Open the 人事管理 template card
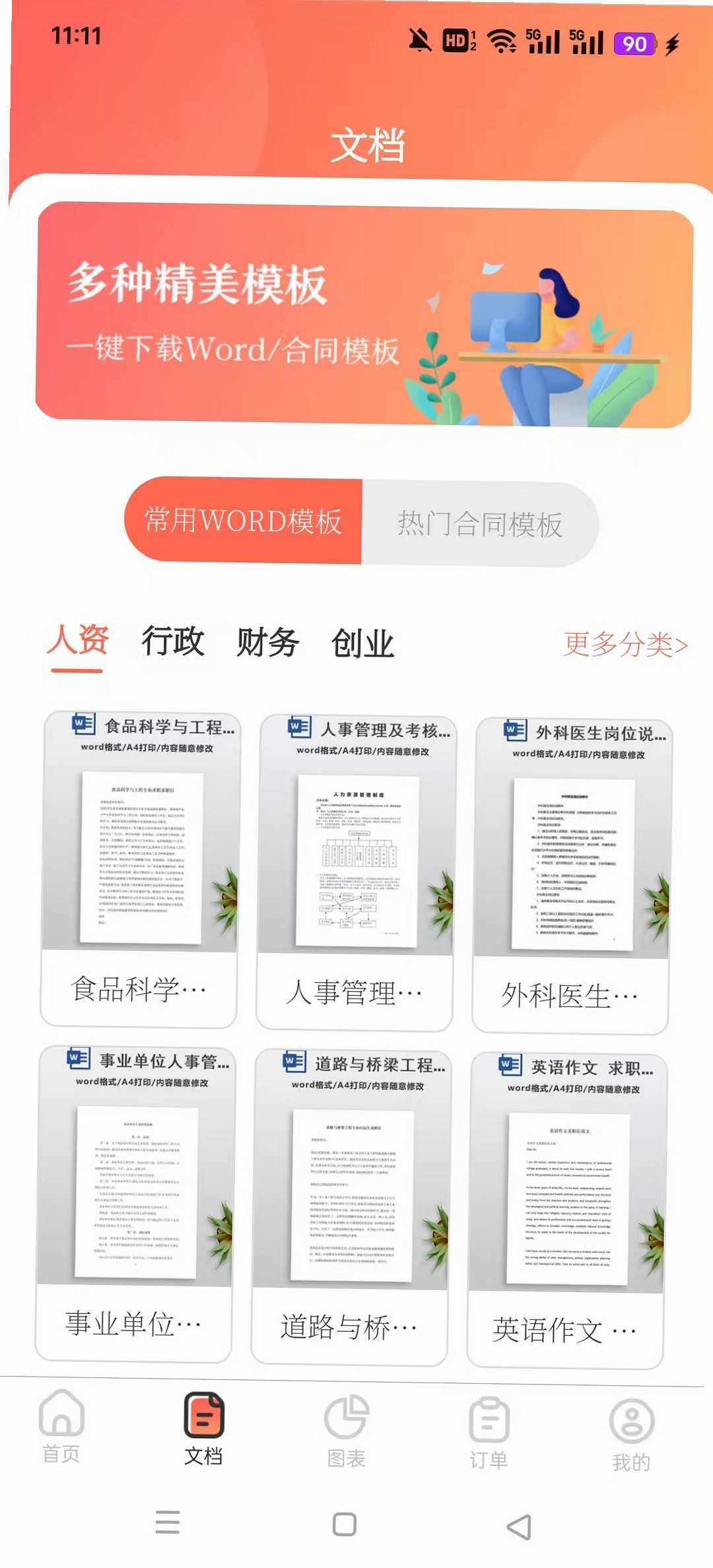Viewport: 713px width, 1568px height. click(x=355, y=872)
